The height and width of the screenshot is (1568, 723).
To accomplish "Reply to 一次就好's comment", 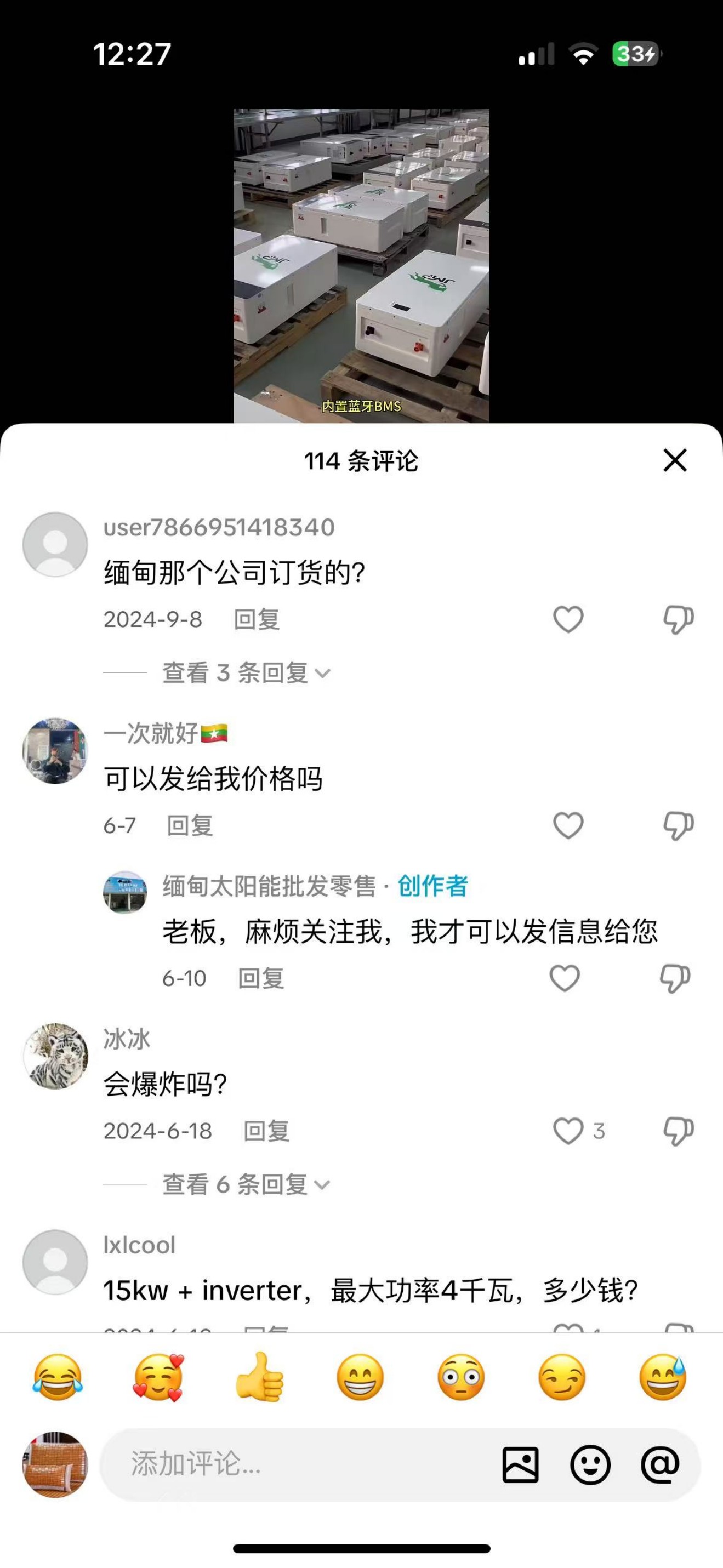I will pyautogui.click(x=190, y=825).
